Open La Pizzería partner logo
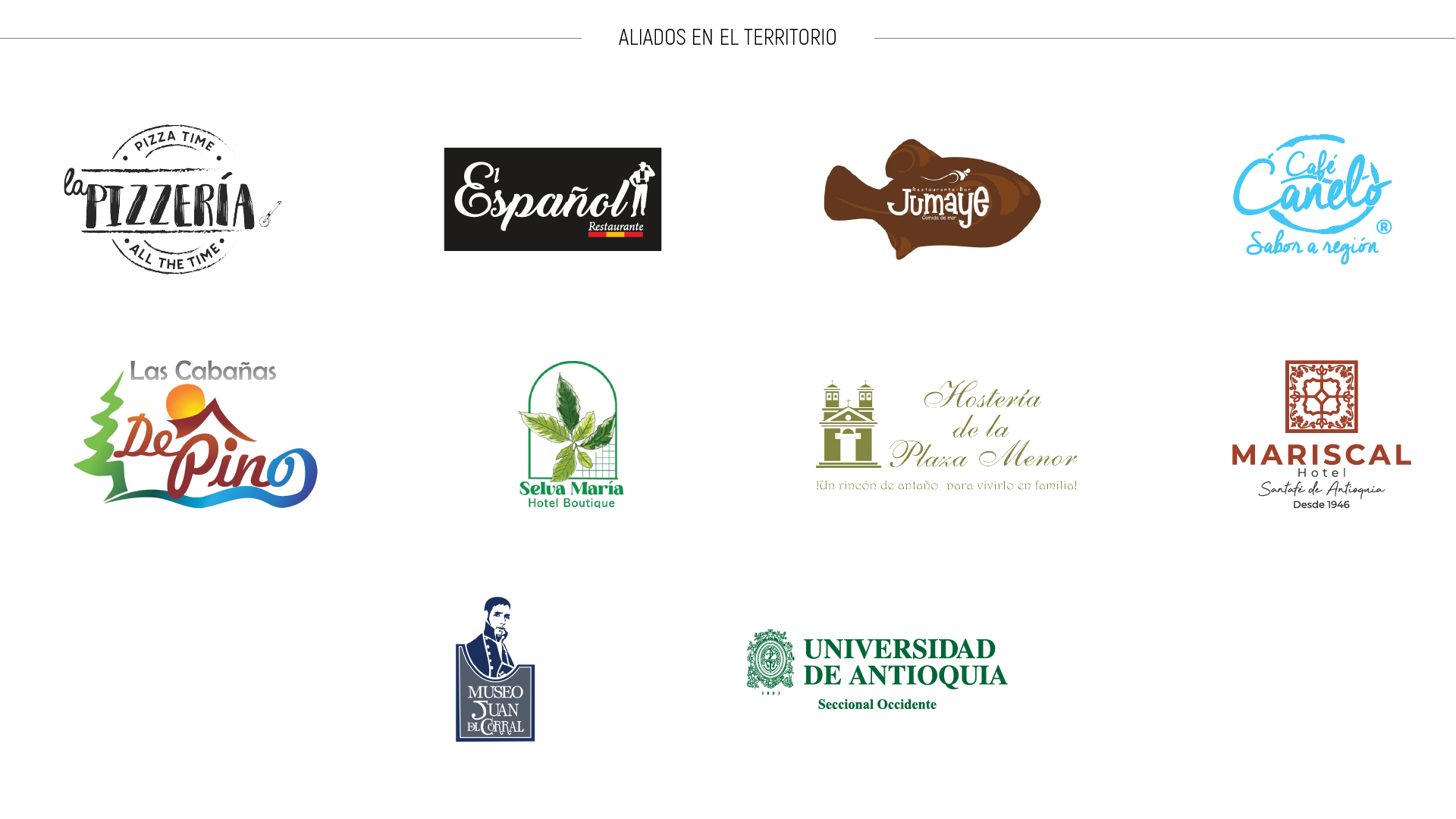Screen dimensions: 1456x819 [x=173, y=199]
